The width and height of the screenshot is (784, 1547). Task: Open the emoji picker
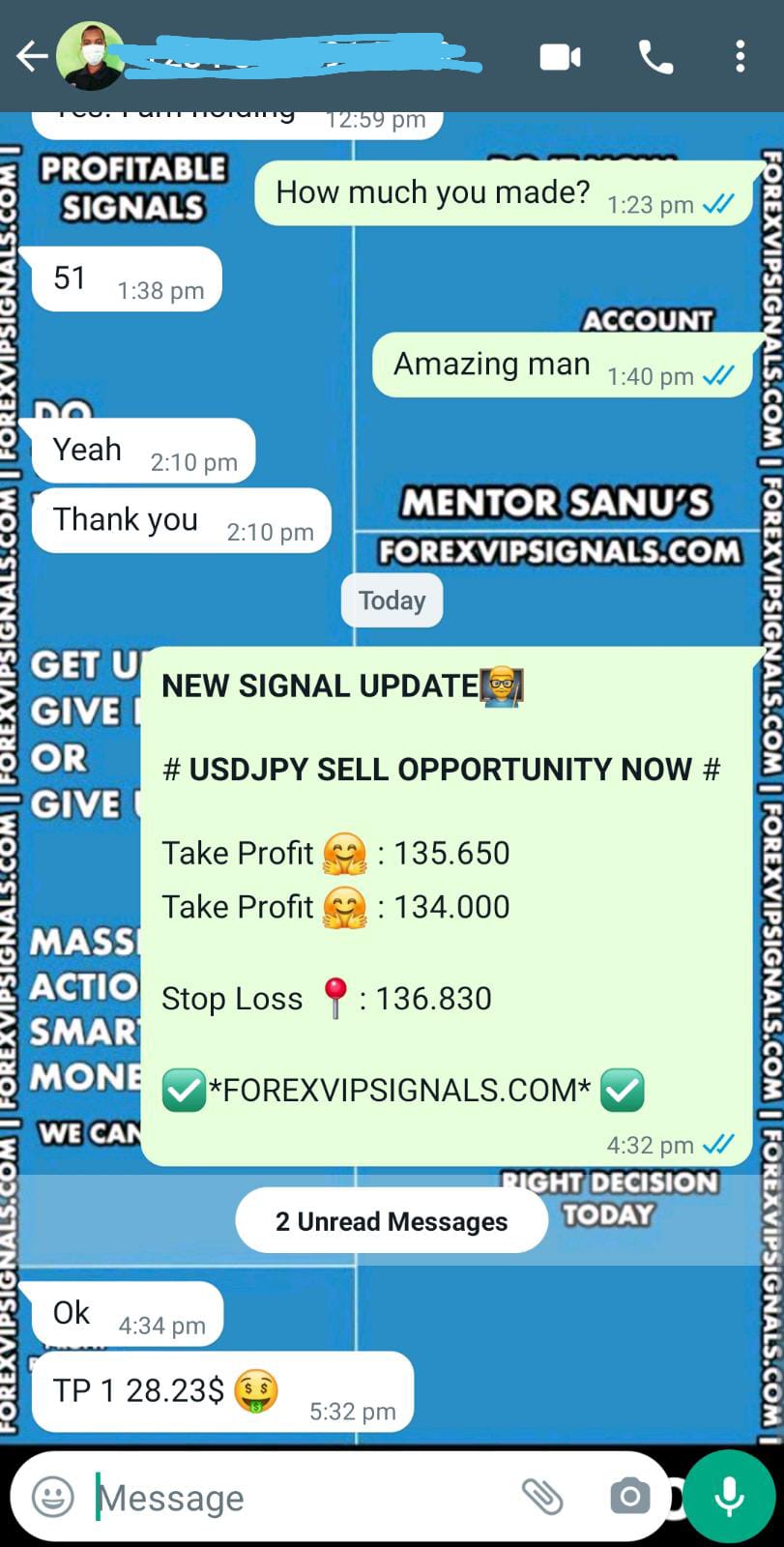[x=53, y=1497]
